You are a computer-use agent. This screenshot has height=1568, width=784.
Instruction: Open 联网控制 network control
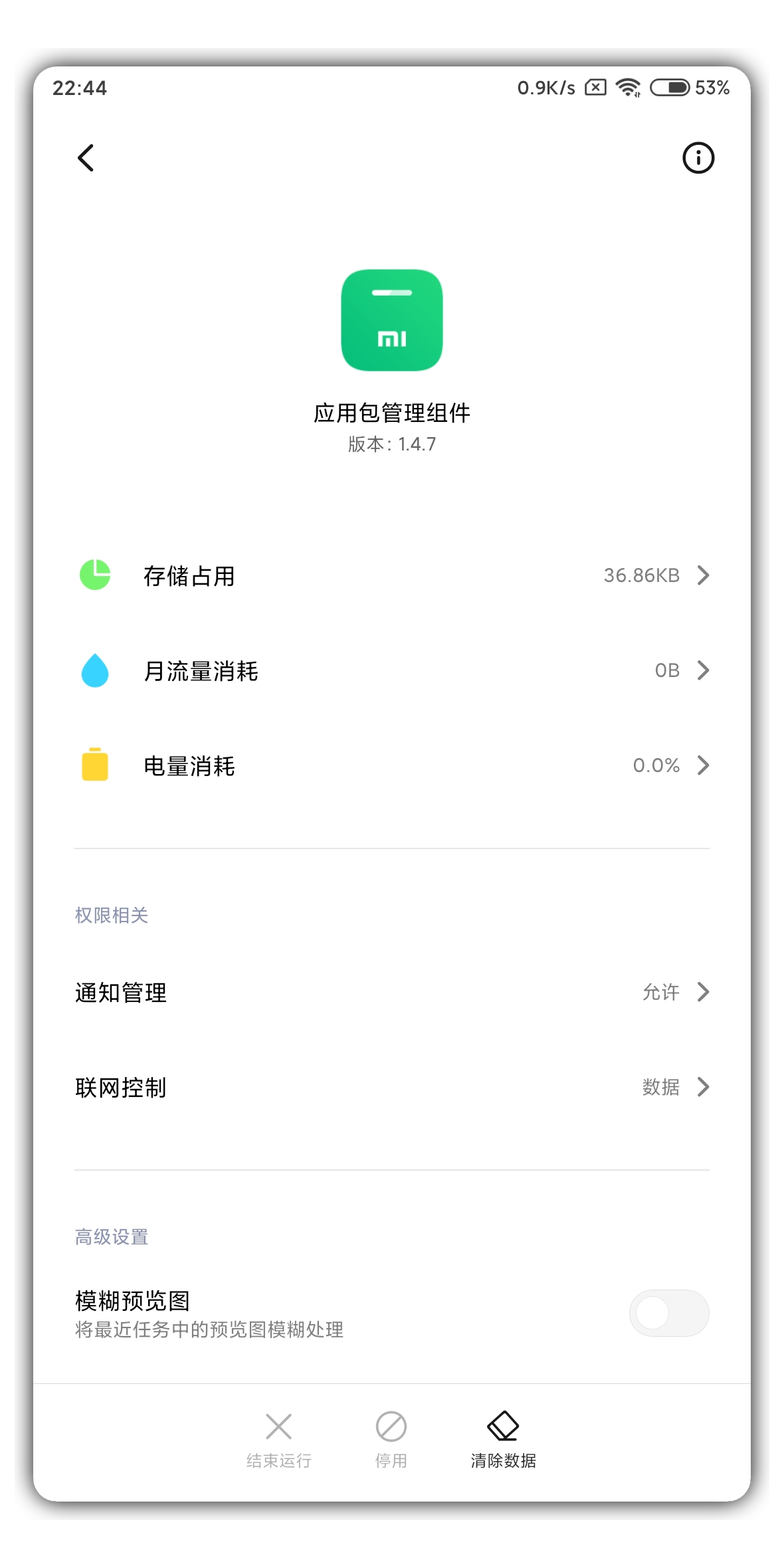(392, 1088)
